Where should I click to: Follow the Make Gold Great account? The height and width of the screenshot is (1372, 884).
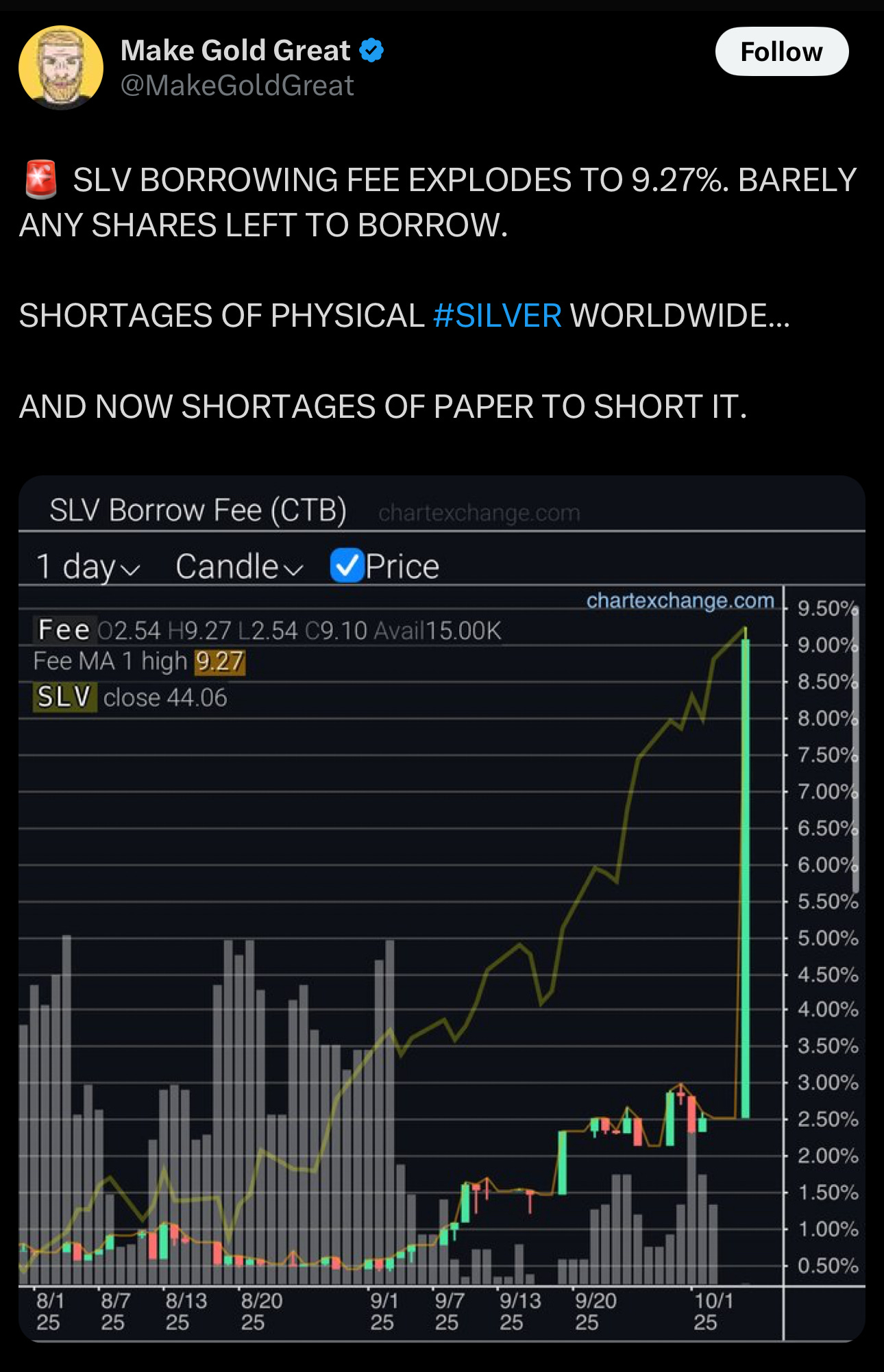(x=781, y=52)
